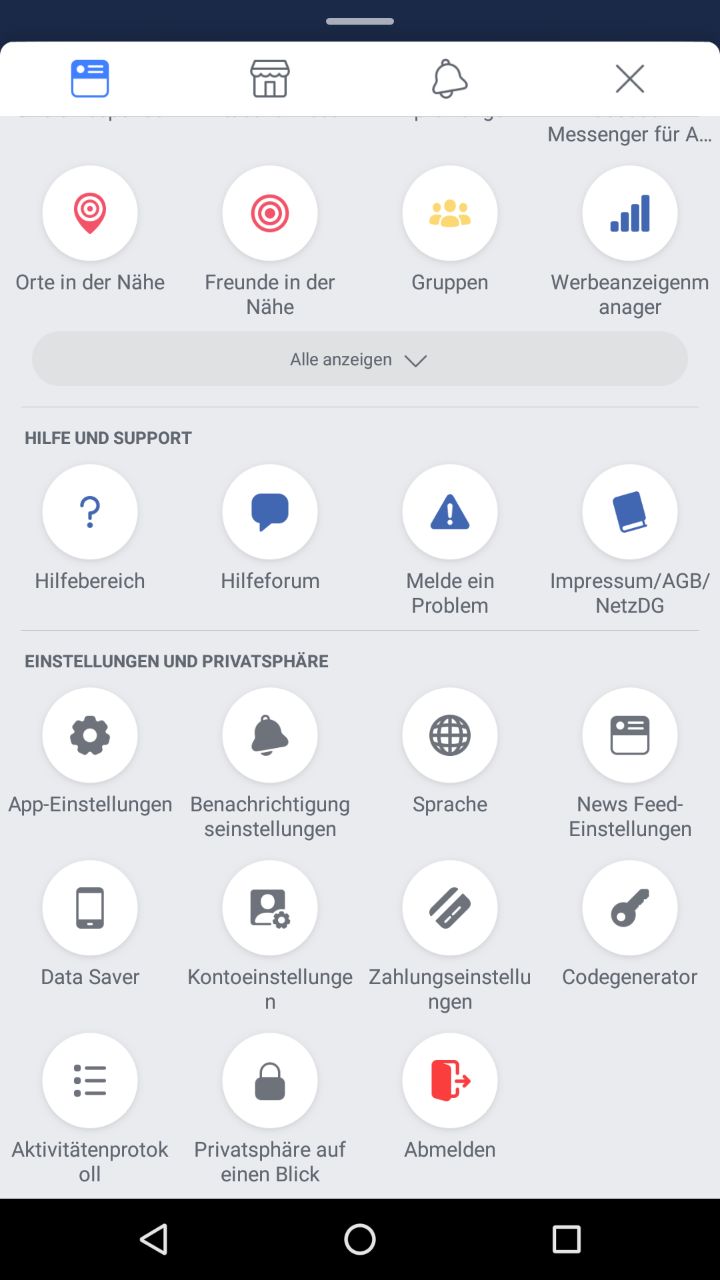Go back with the system back button

(153, 1240)
